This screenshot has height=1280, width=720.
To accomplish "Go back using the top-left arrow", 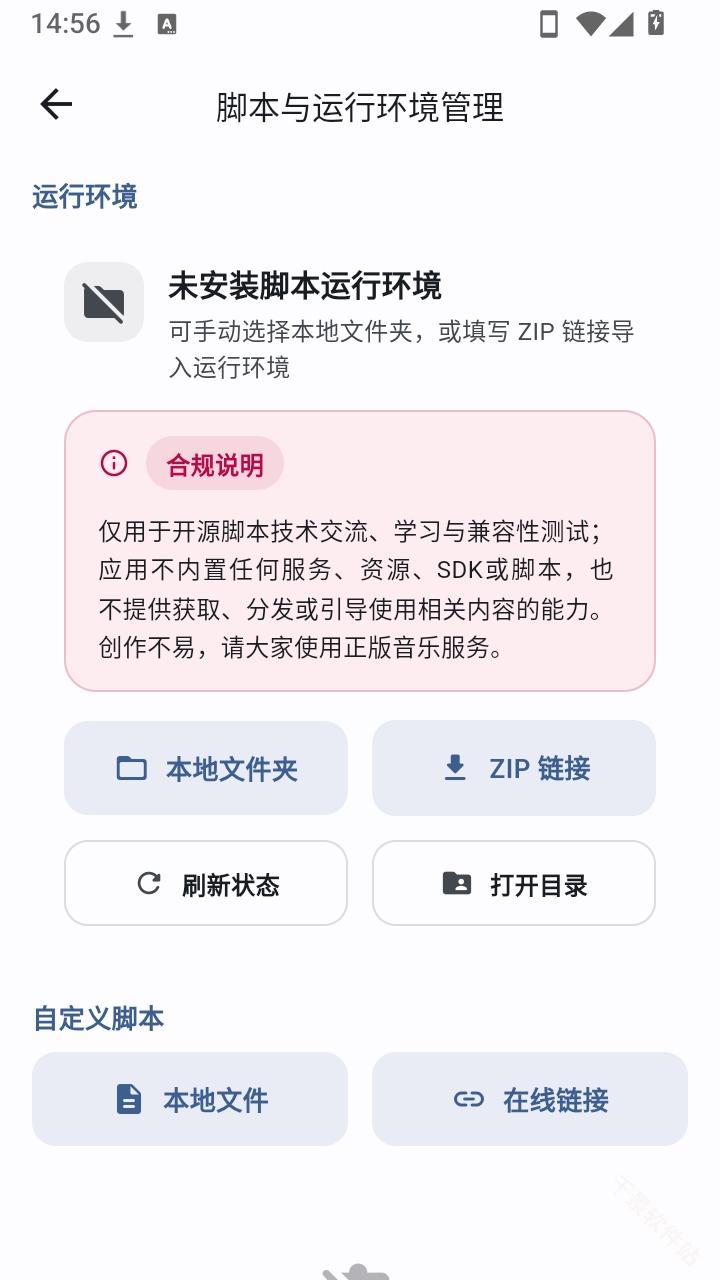I will click(56, 104).
